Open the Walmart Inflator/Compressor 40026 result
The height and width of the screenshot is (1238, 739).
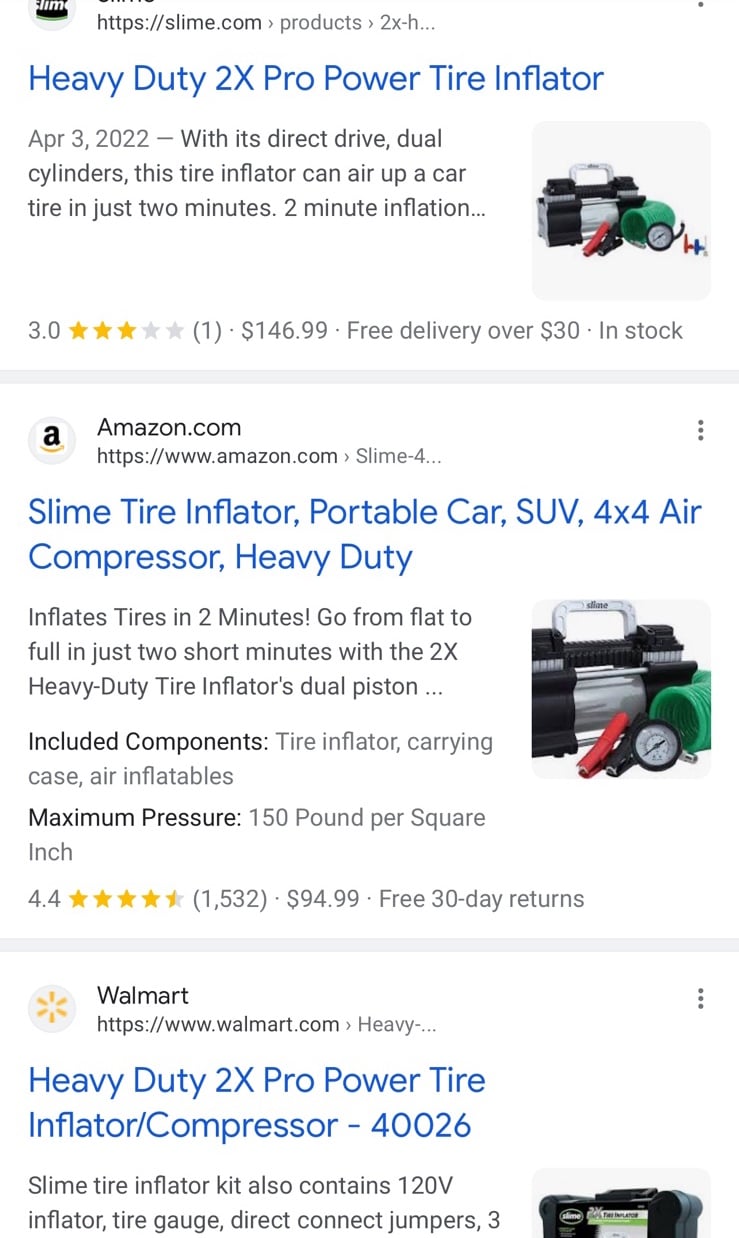tap(257, 1102)
